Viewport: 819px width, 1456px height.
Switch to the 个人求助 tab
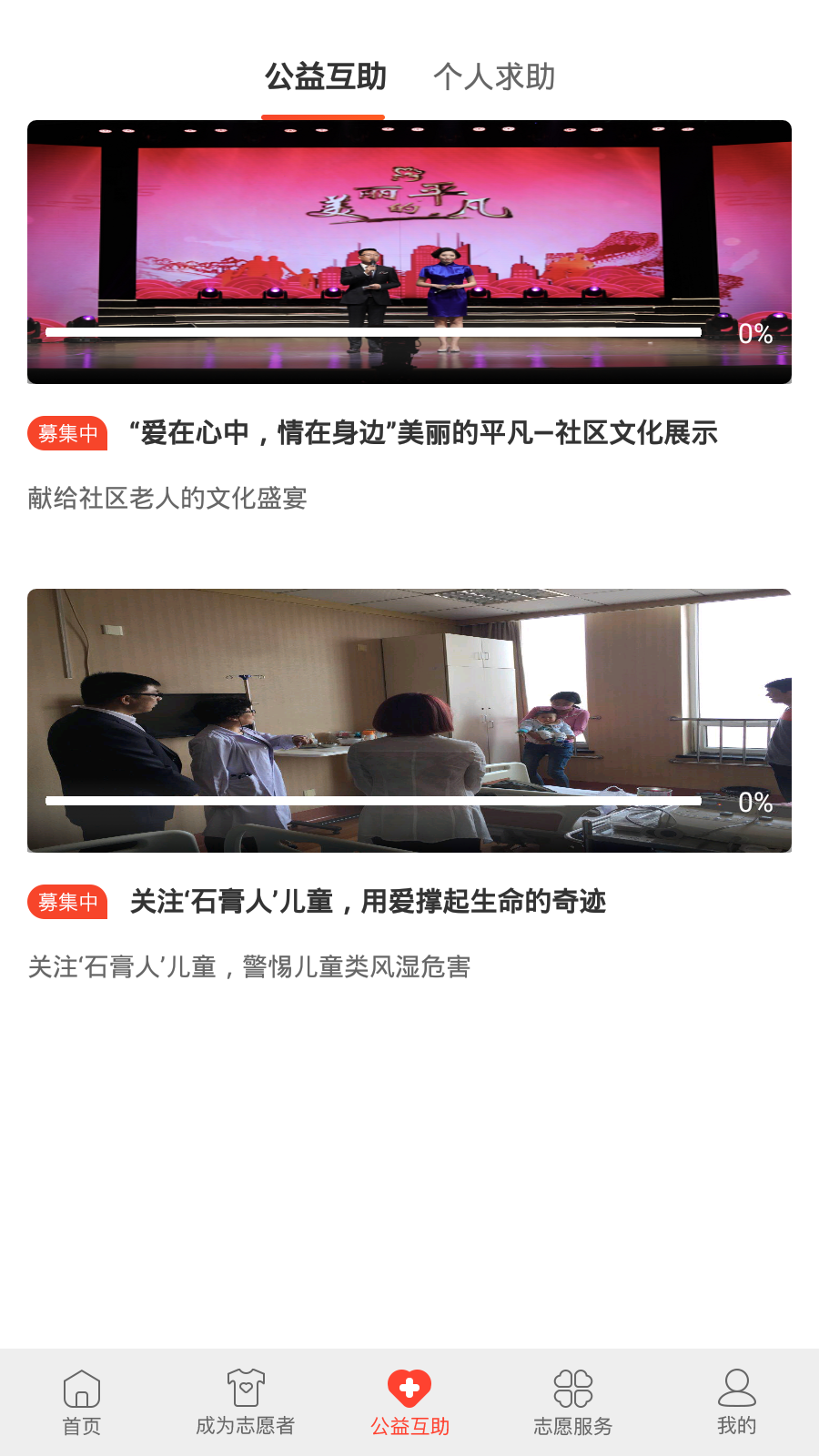click(x=494, y=77)
